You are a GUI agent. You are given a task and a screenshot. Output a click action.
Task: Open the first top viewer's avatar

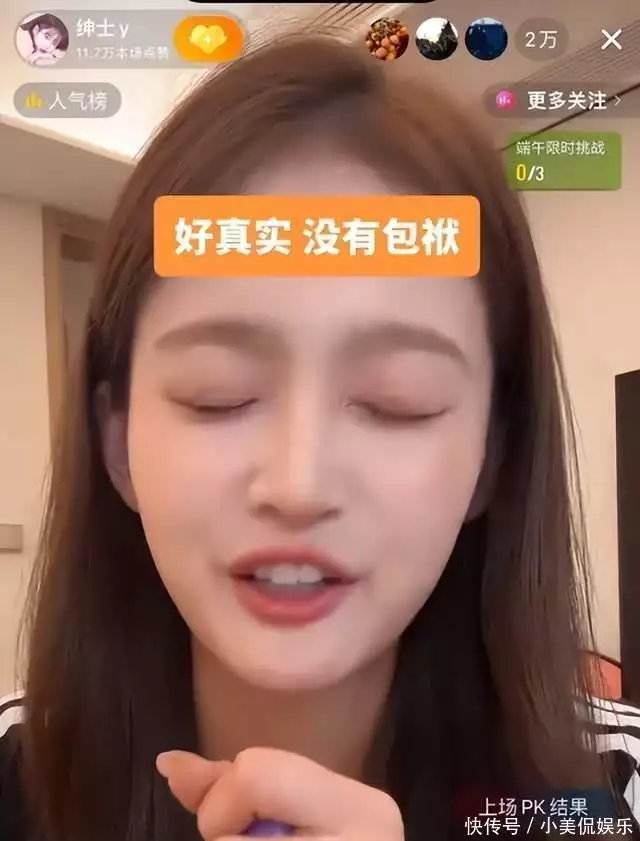pyautogui.click(x=387, y=40)
